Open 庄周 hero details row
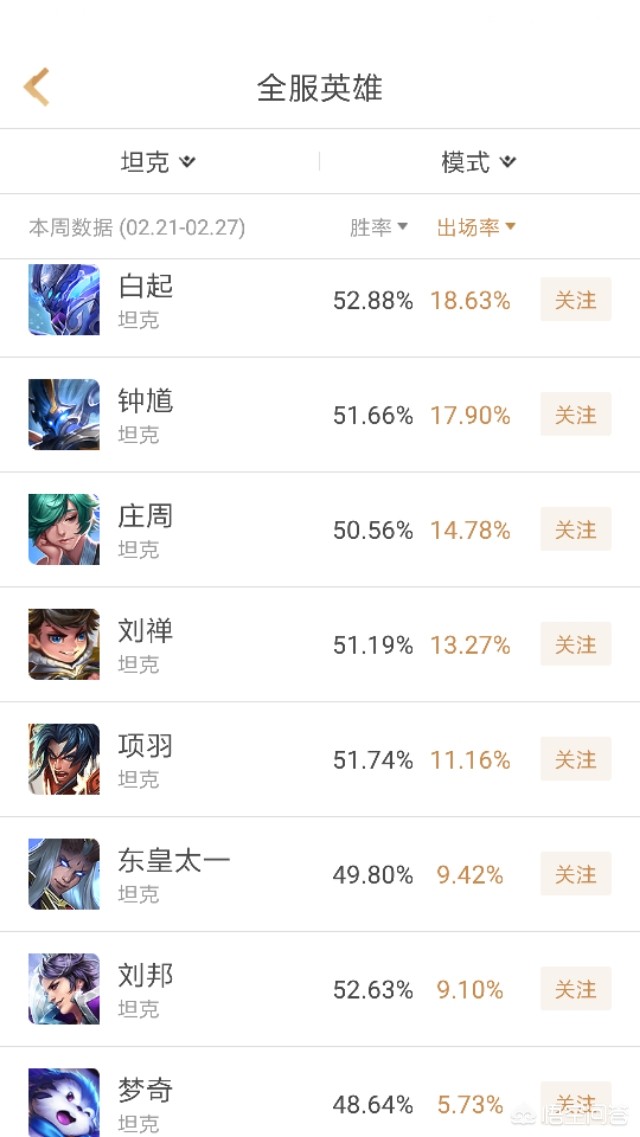 [320, 529]
